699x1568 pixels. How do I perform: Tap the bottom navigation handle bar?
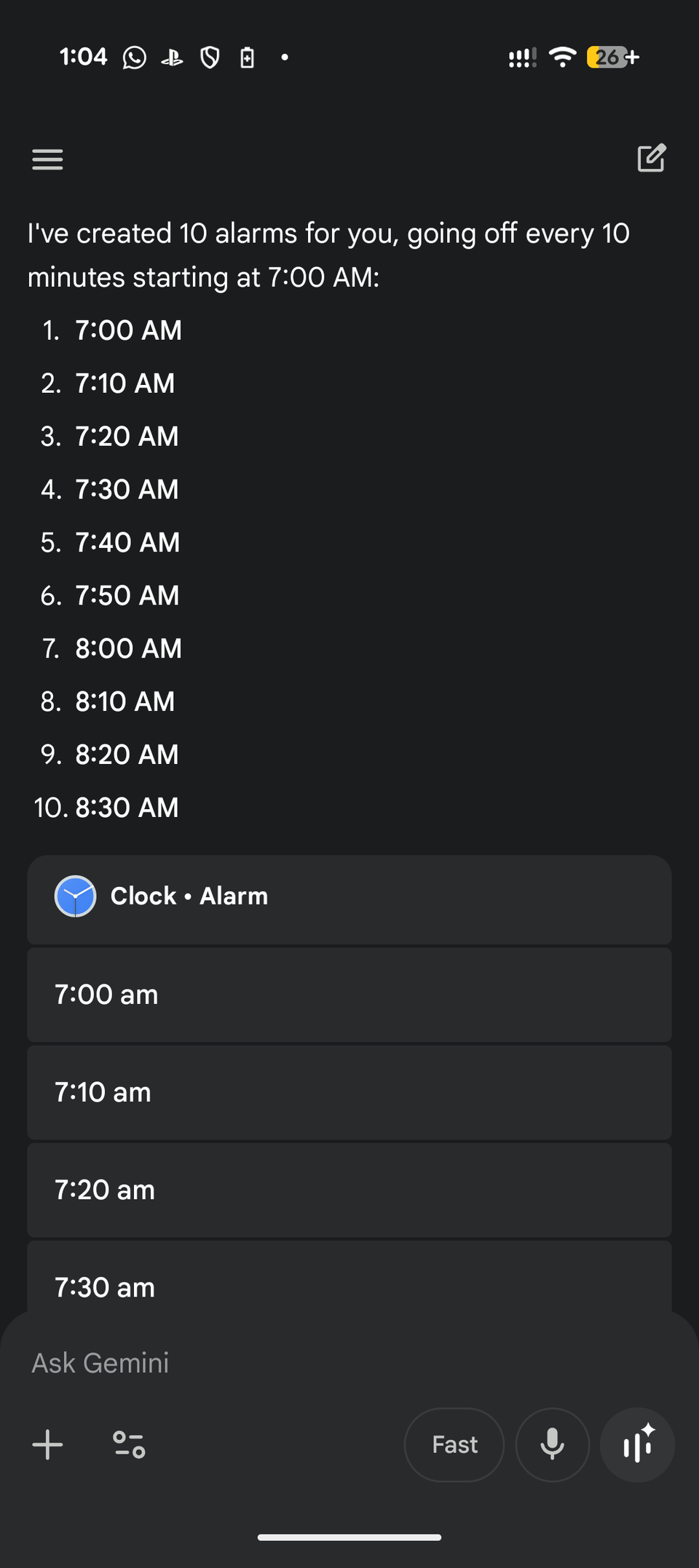(x=349, y=1537)
